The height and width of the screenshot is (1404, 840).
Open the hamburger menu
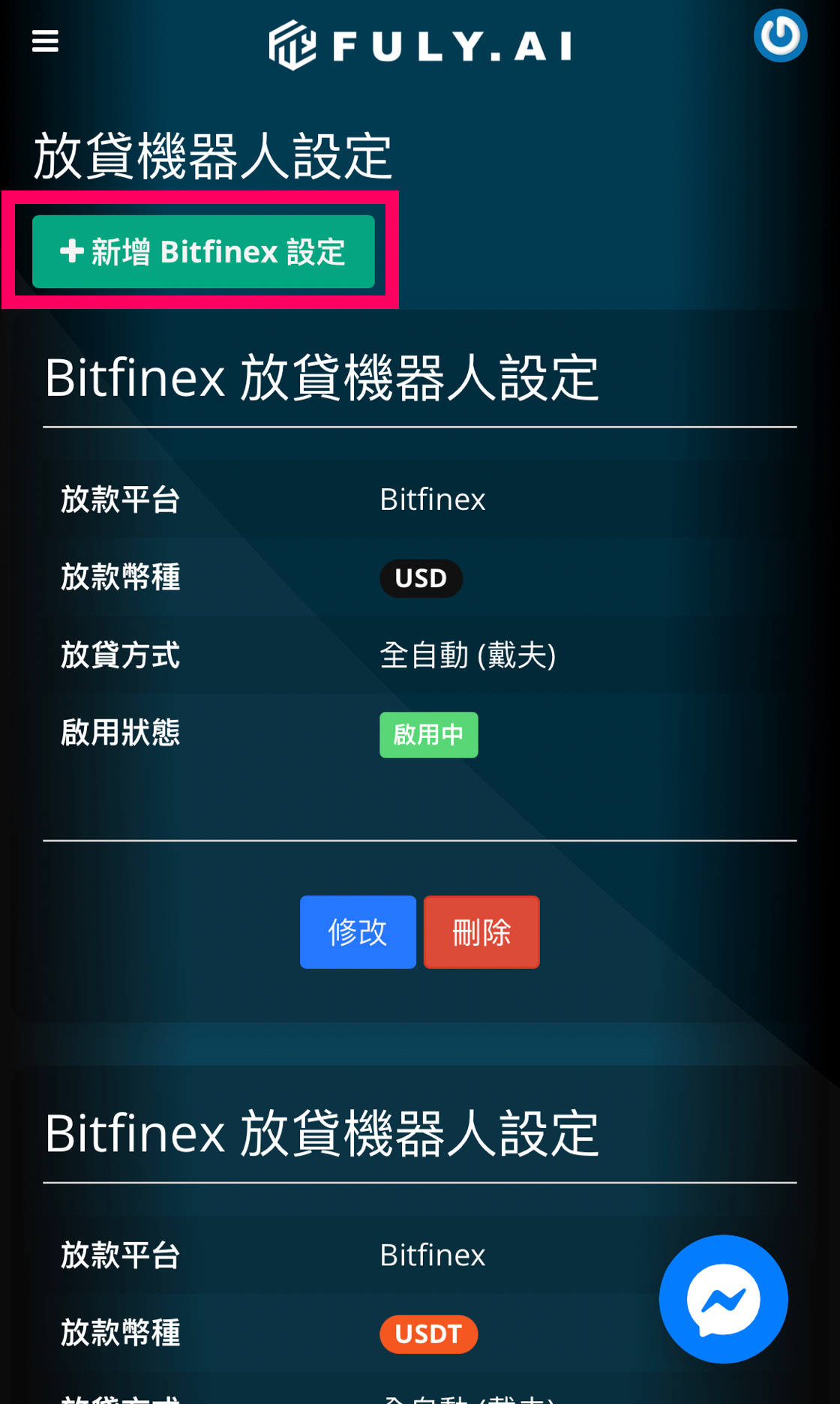point(45,41)
